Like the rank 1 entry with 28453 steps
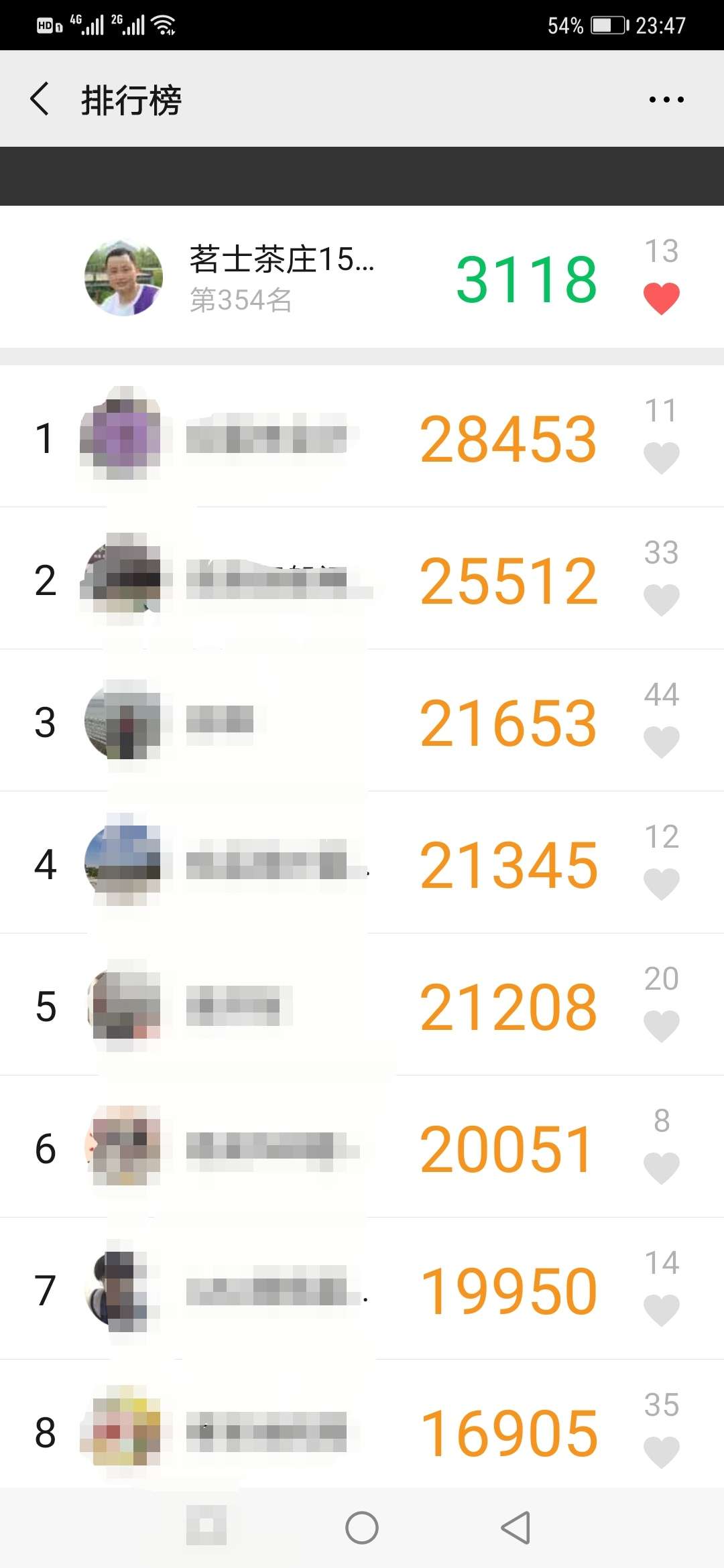The image size is (724, 1568). 662,458
